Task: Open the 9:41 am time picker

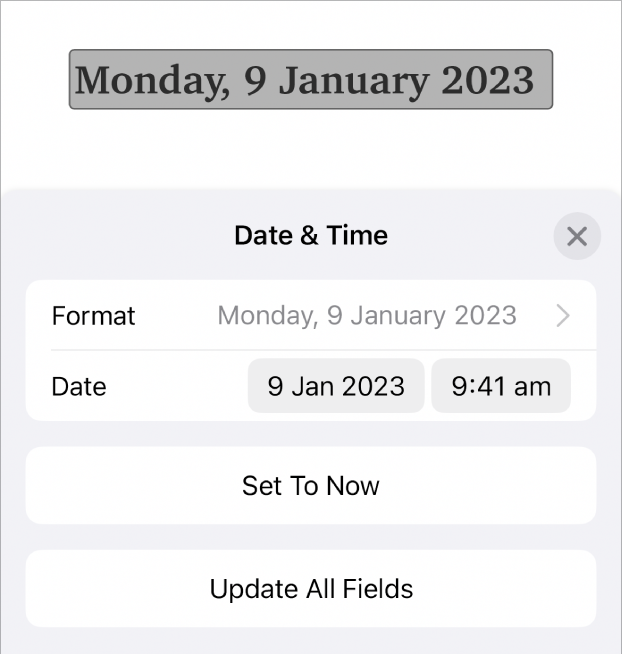Action: pos(501,386)
